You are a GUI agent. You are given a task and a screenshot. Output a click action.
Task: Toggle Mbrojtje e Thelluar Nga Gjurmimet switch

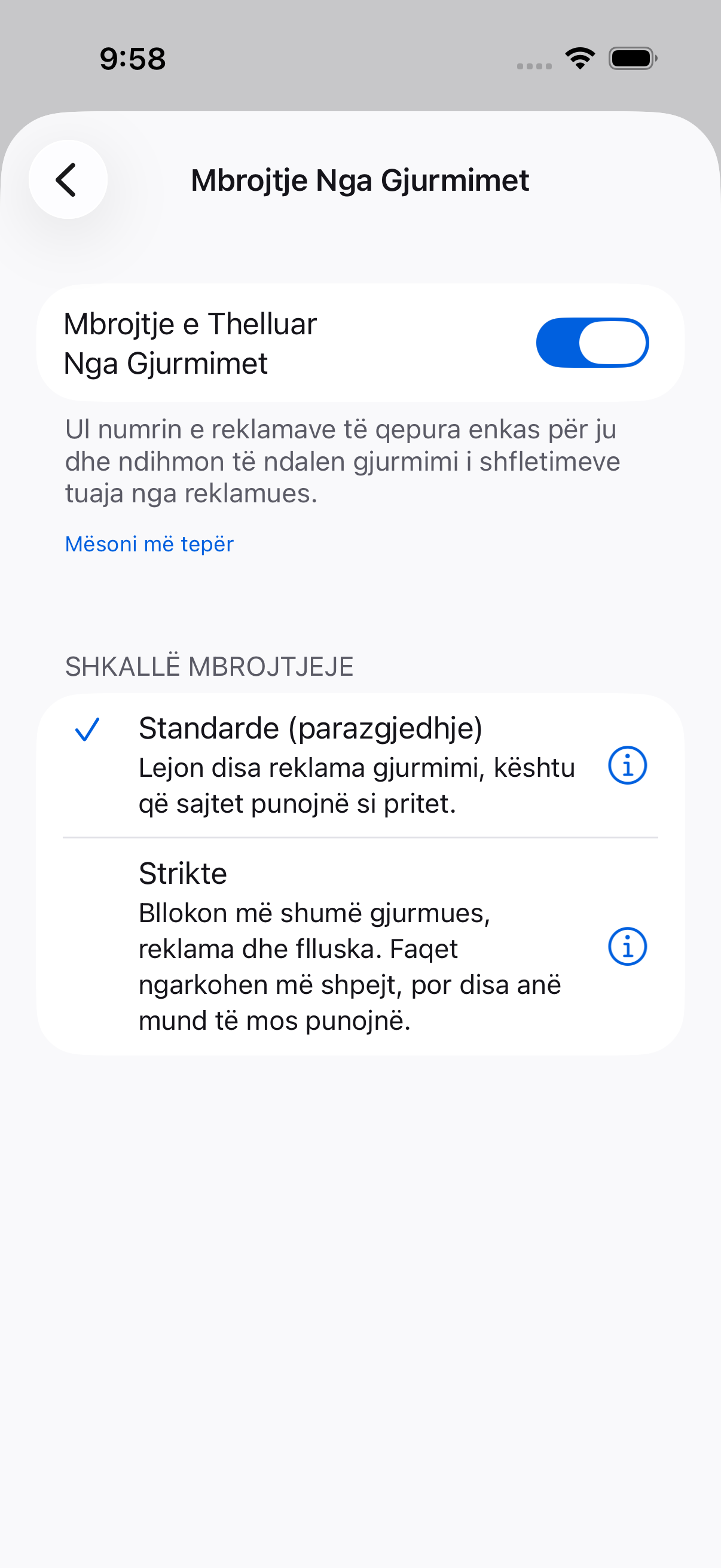point(592,343)
